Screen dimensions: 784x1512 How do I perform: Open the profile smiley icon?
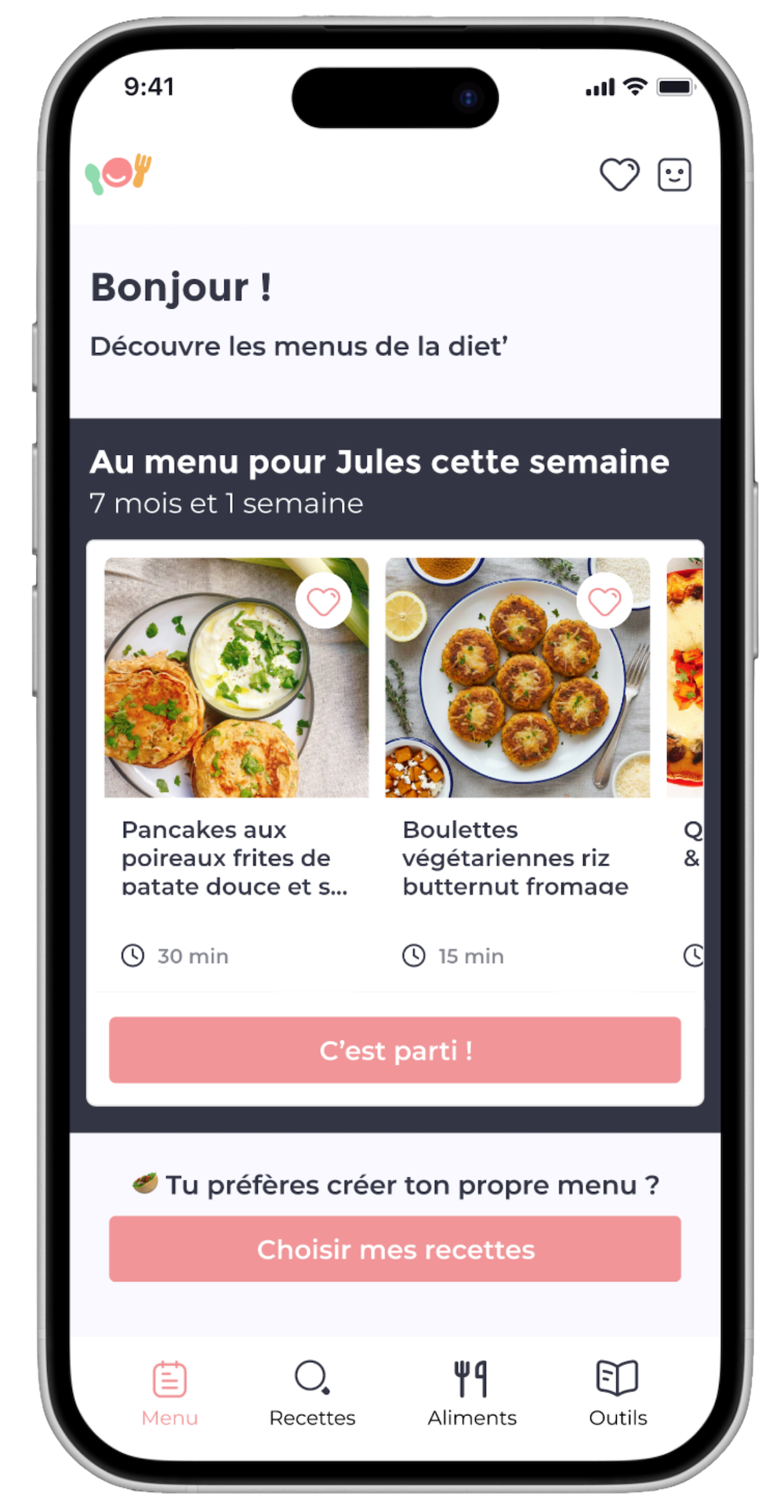(x=674, y=174)
